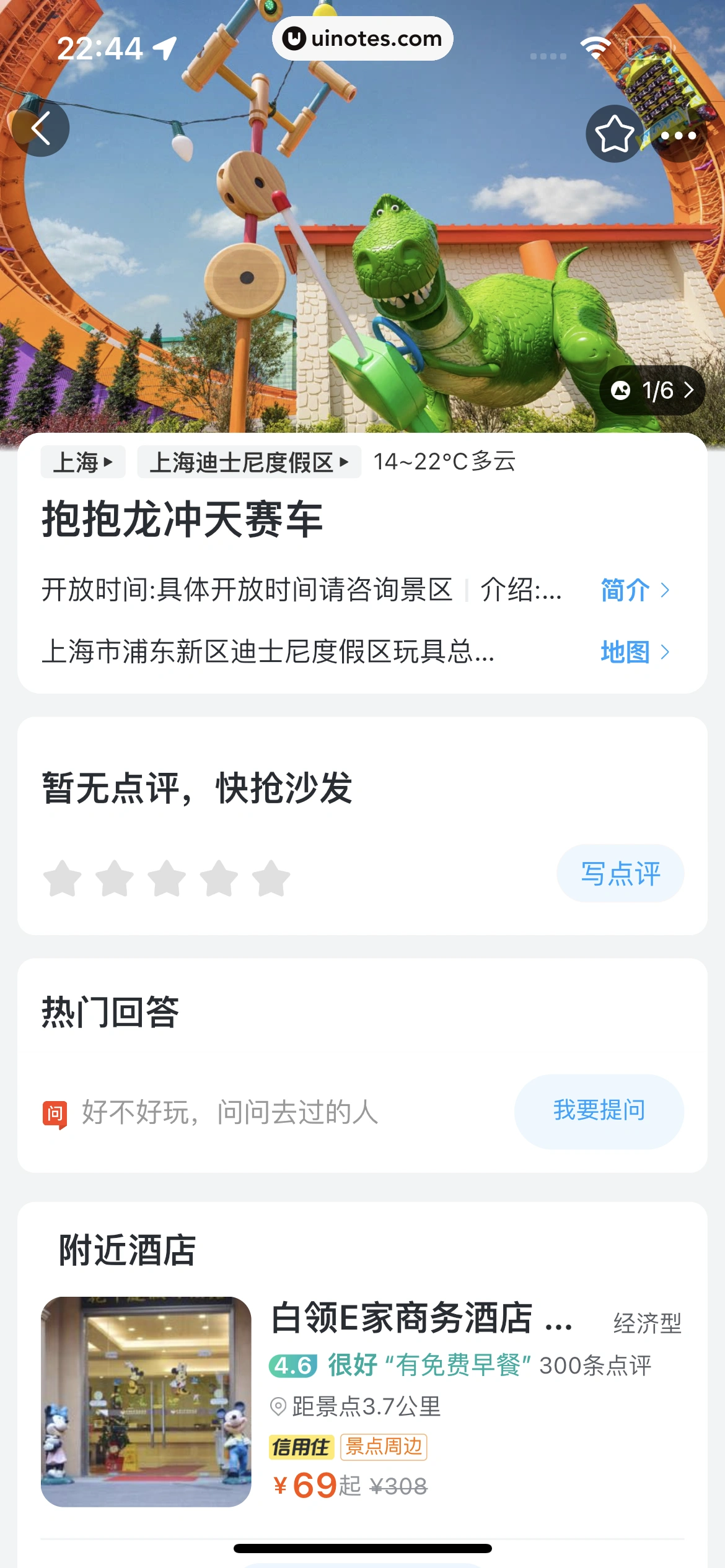This screenshot has height=1568, width=725.
Task: Go back using the top-left arrow
Action: point(41,129)
